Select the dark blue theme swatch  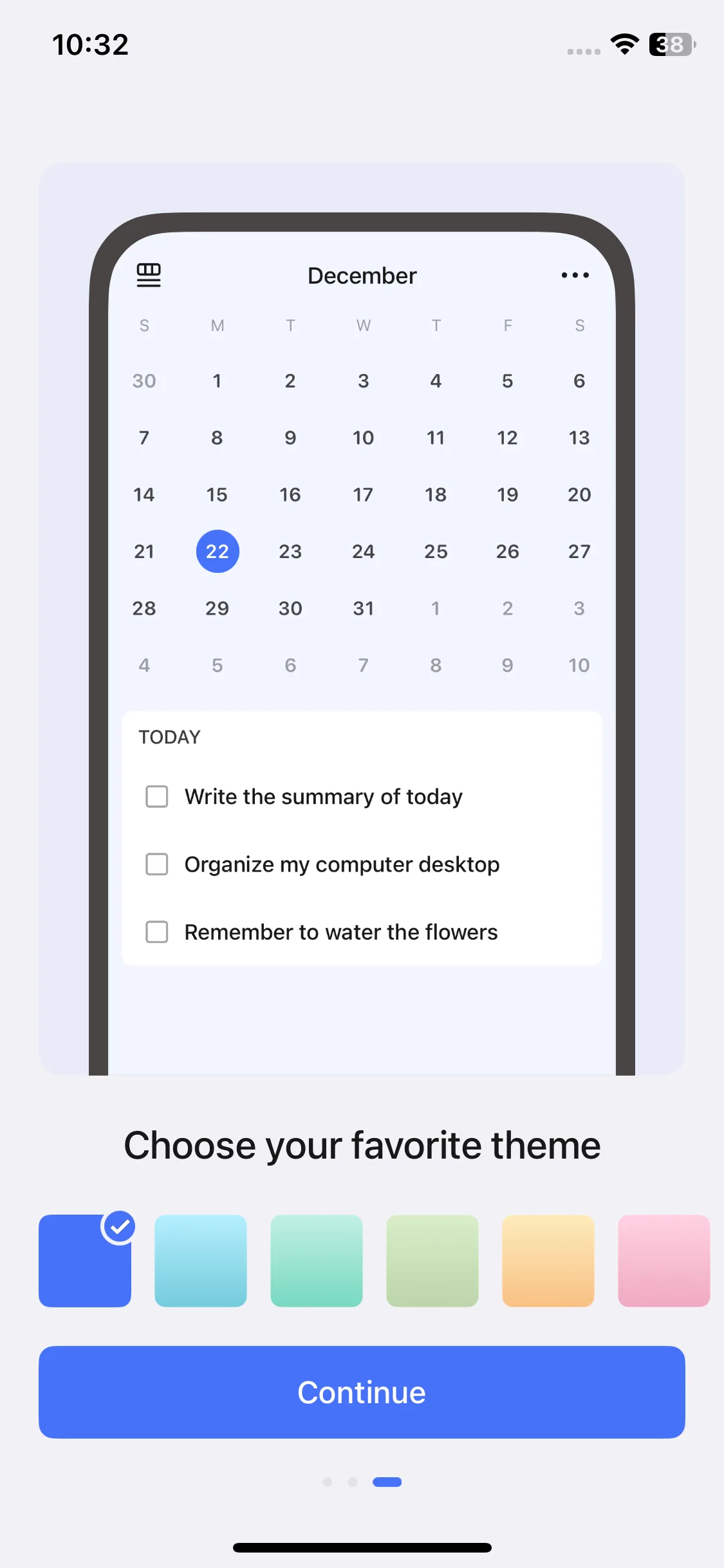[84, 1260]
